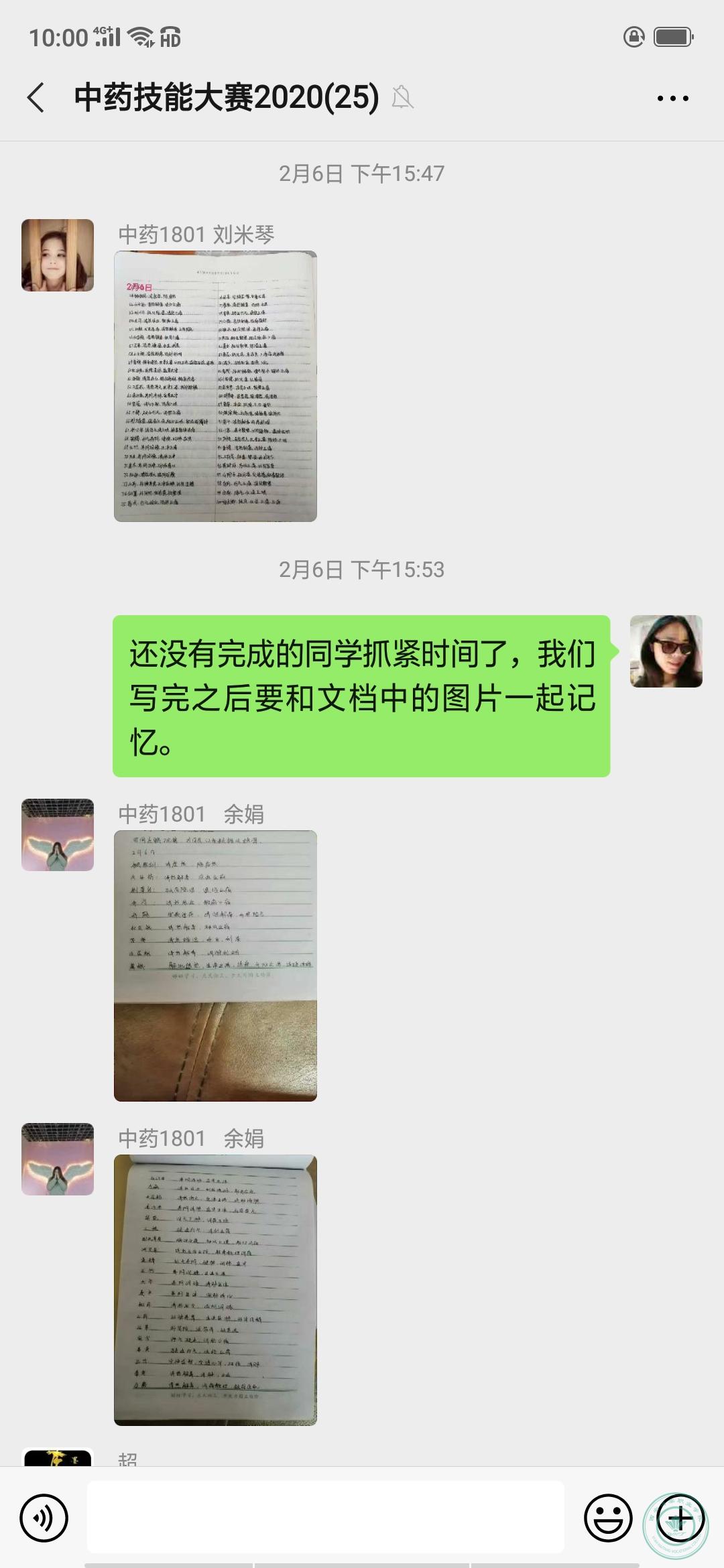
Task: Focus the message text field
Action: click(x=325, y=1518)
